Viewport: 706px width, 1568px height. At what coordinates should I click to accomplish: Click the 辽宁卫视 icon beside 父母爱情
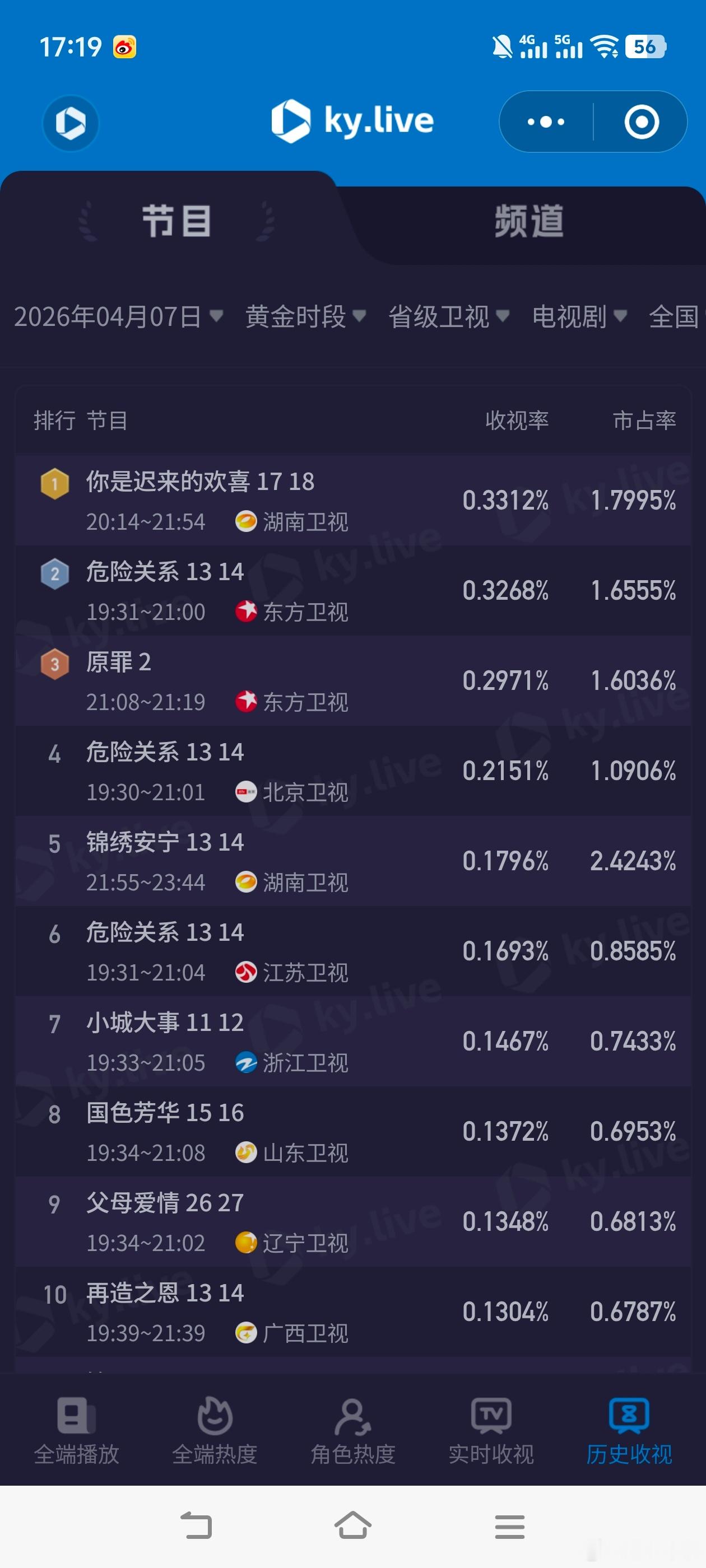tap(245, 1242)
